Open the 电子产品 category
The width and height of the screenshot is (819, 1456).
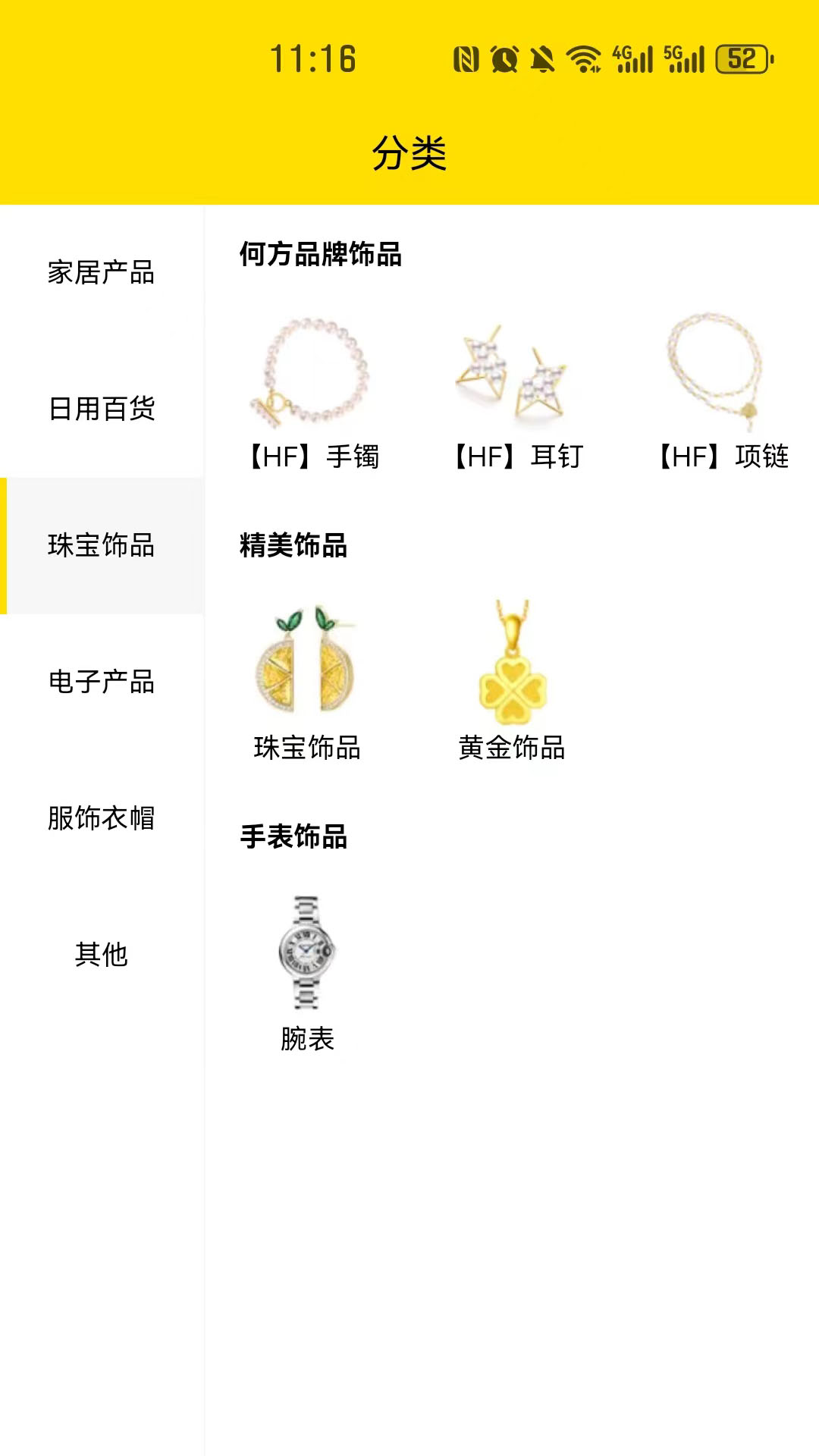(102, 682)
